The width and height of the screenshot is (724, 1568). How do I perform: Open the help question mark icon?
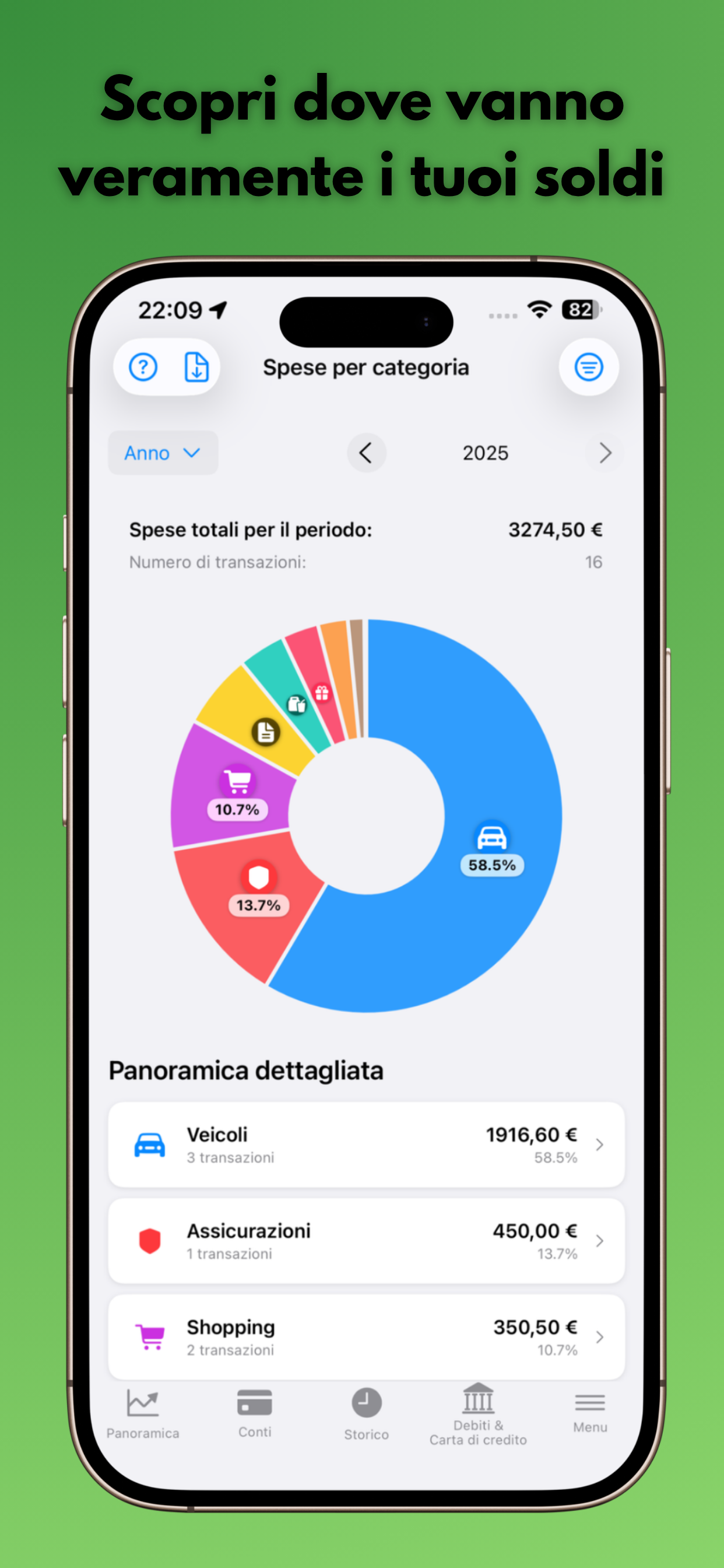pos(142,366)
